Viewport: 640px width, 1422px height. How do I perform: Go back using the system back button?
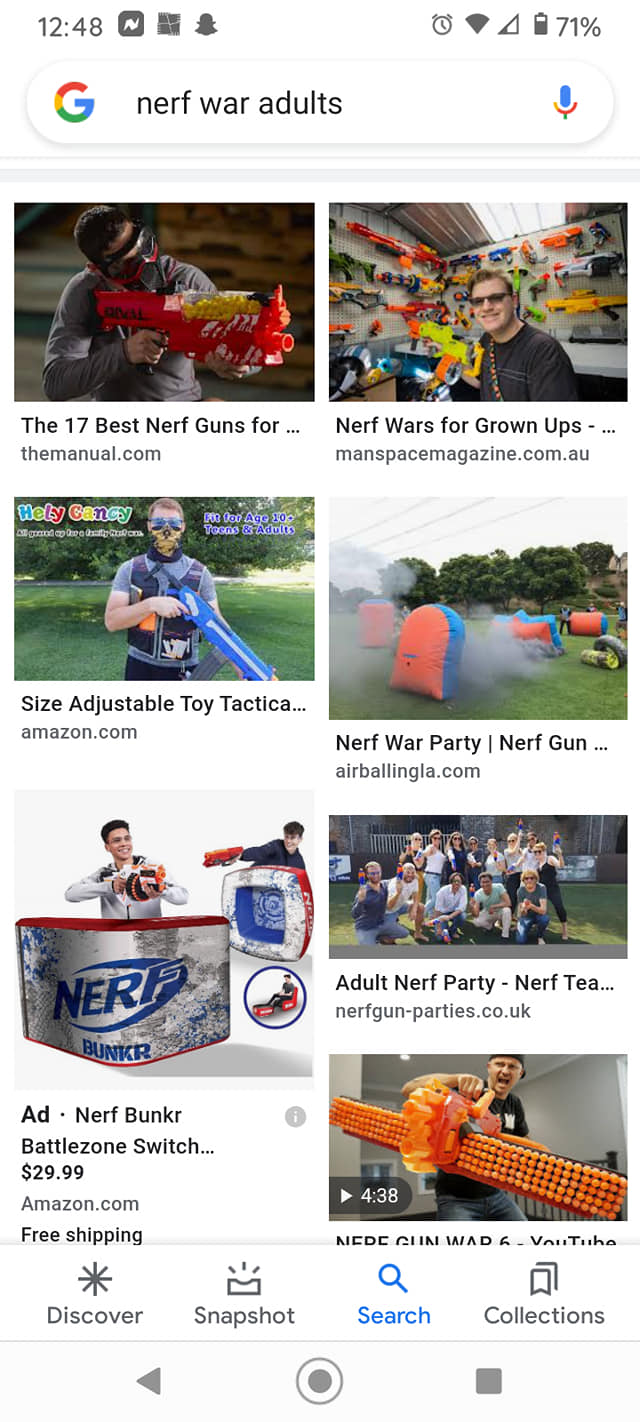point(149,1381)
